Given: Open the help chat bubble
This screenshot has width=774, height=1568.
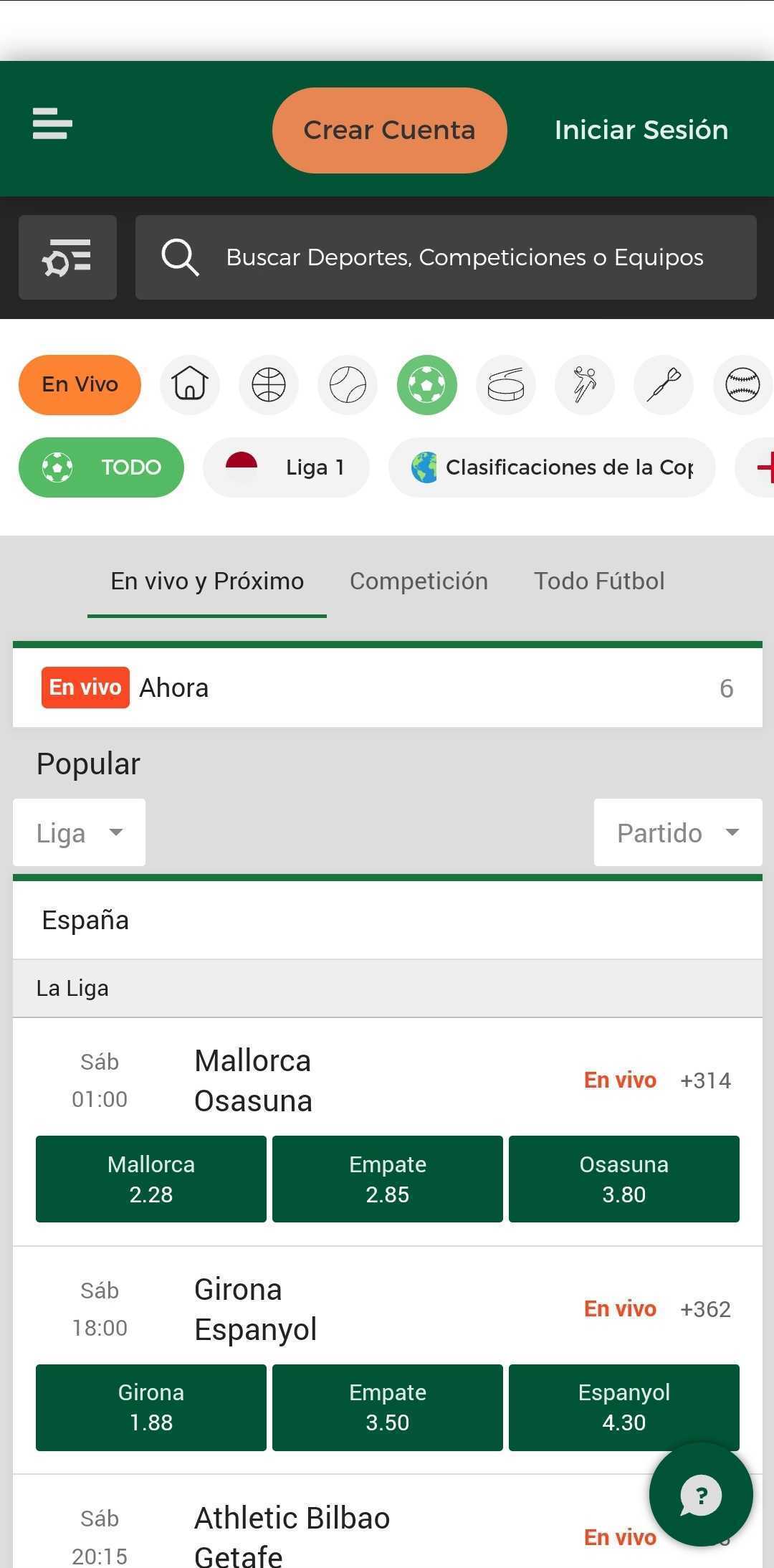Looking at the screenshot, I should (x=700, y=1495).
